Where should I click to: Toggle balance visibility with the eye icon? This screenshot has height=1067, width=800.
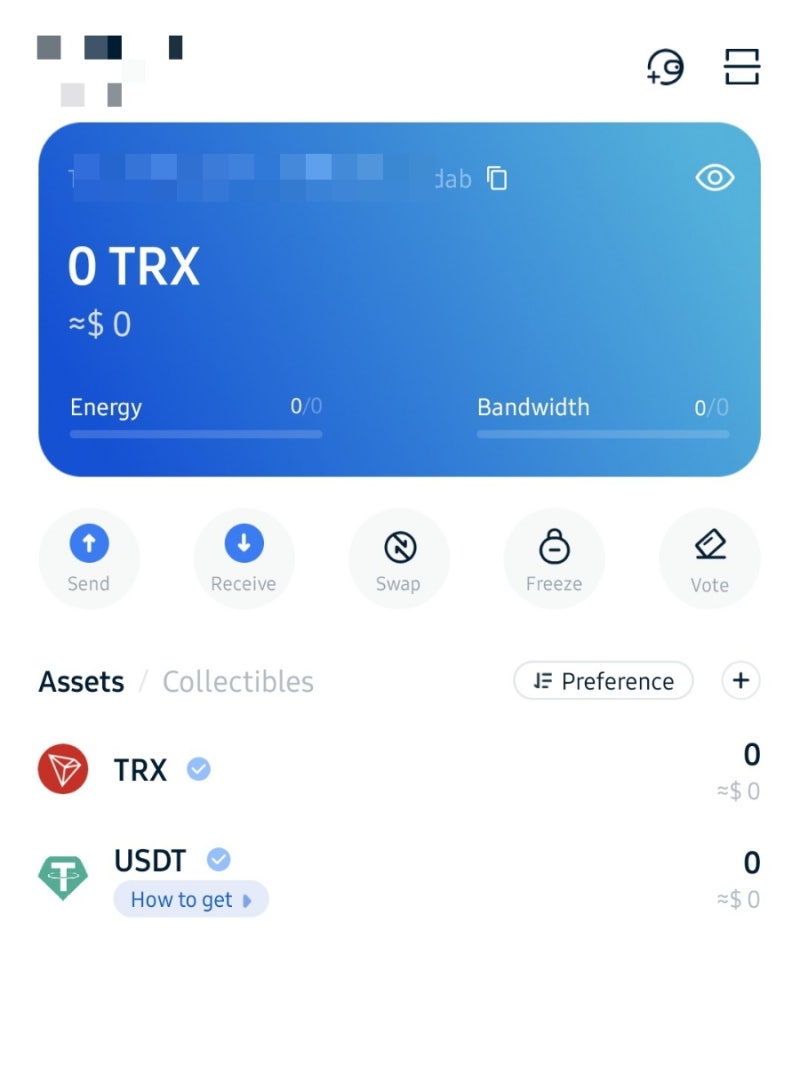(x=714, y=177)
